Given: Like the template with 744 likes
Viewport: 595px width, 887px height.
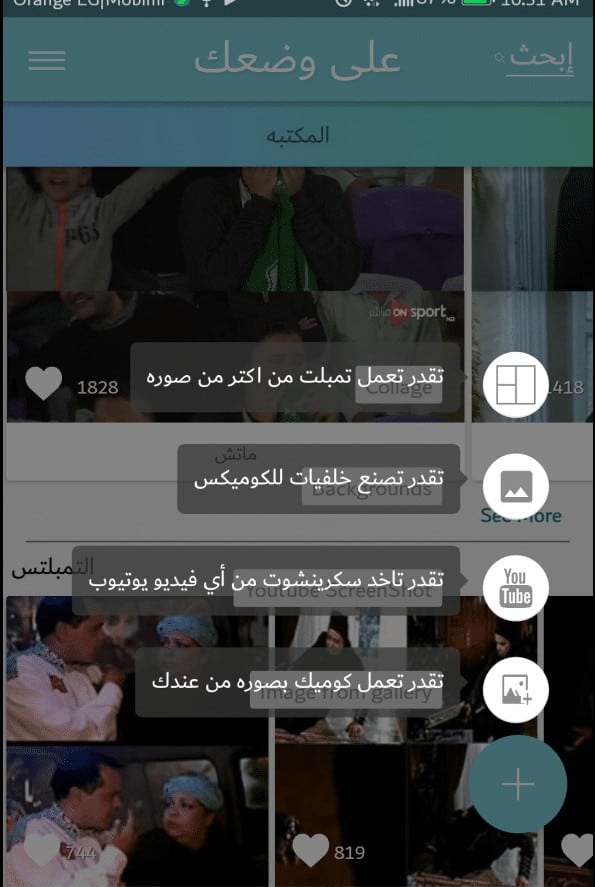Looking at the screenshot, I should click(x=42, y=850).
